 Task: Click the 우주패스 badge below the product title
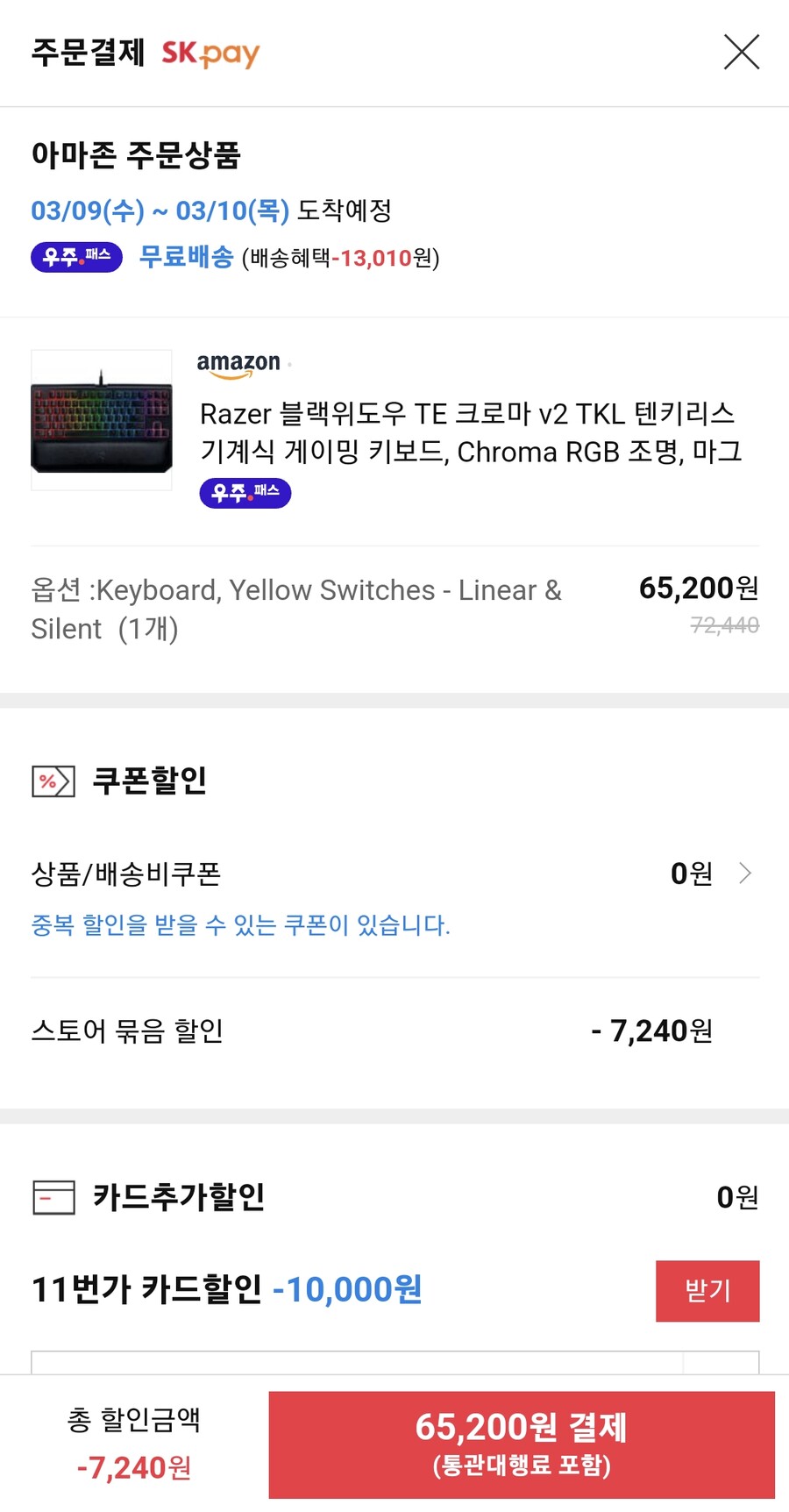[x=245, y=493]
